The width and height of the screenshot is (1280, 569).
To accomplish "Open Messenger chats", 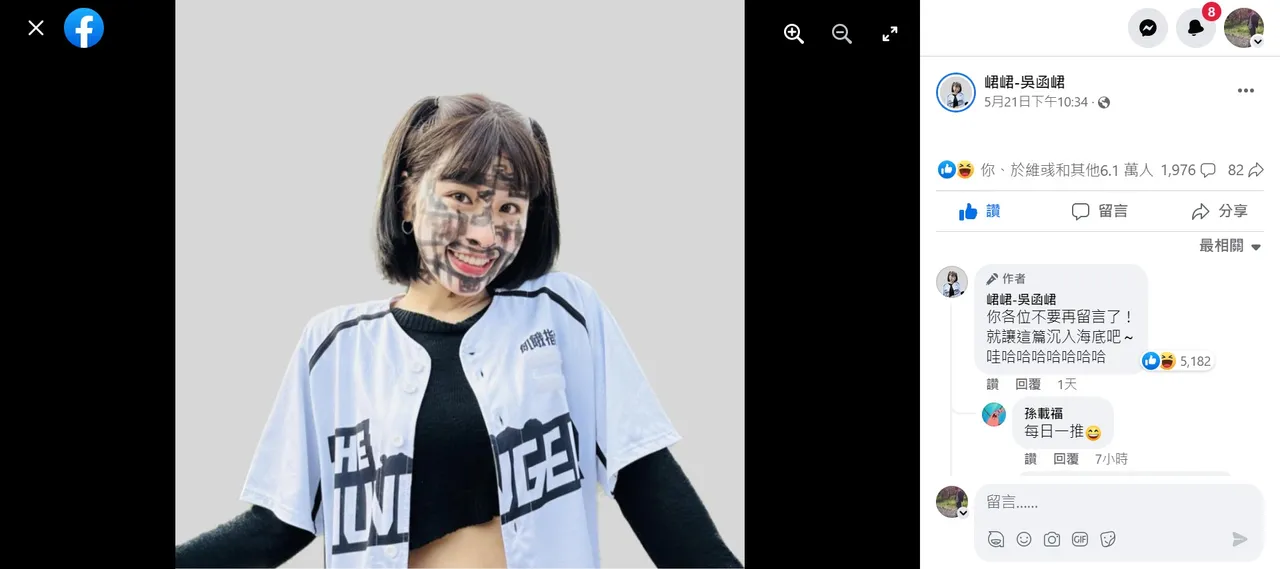I will [x=1148, y=28].
